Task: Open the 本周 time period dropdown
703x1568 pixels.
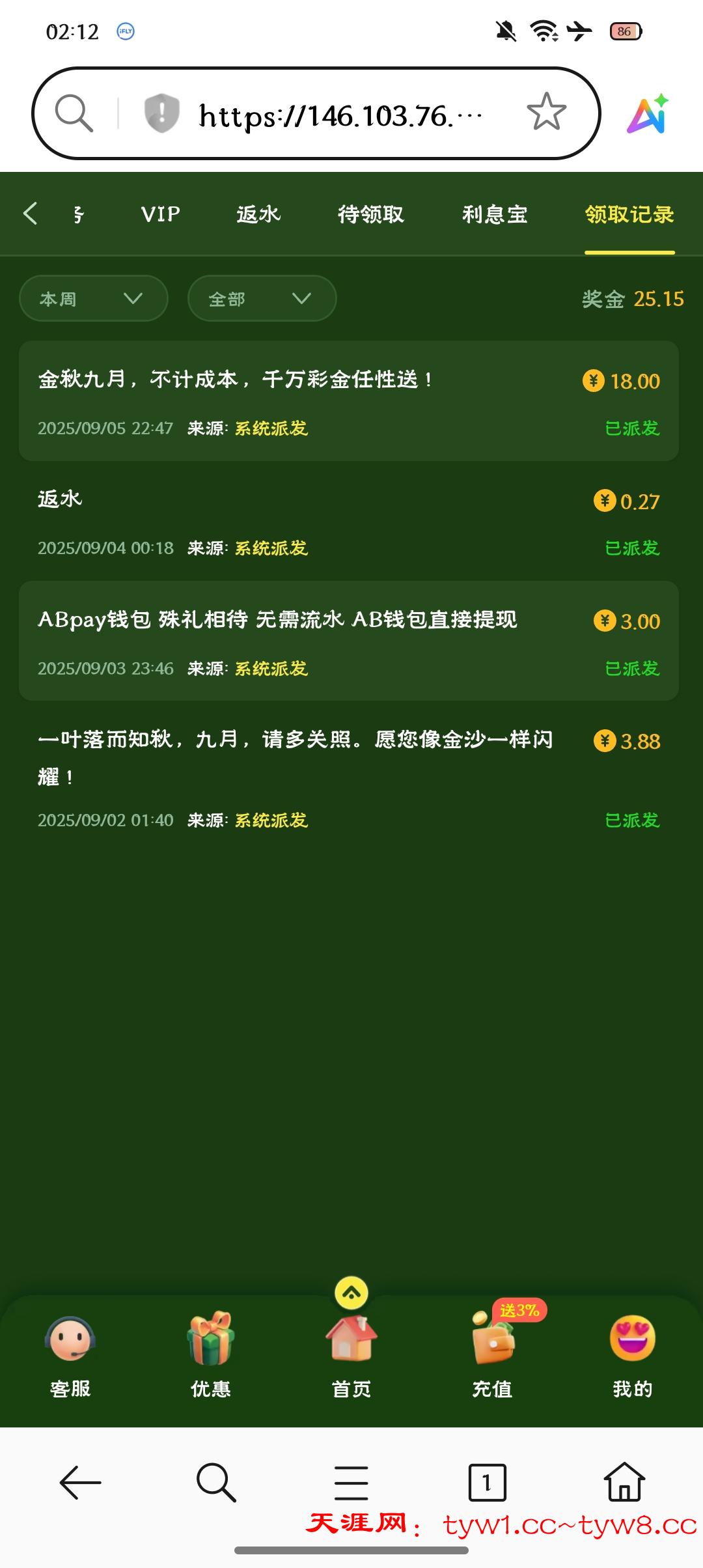Action: tap(93, 298)
